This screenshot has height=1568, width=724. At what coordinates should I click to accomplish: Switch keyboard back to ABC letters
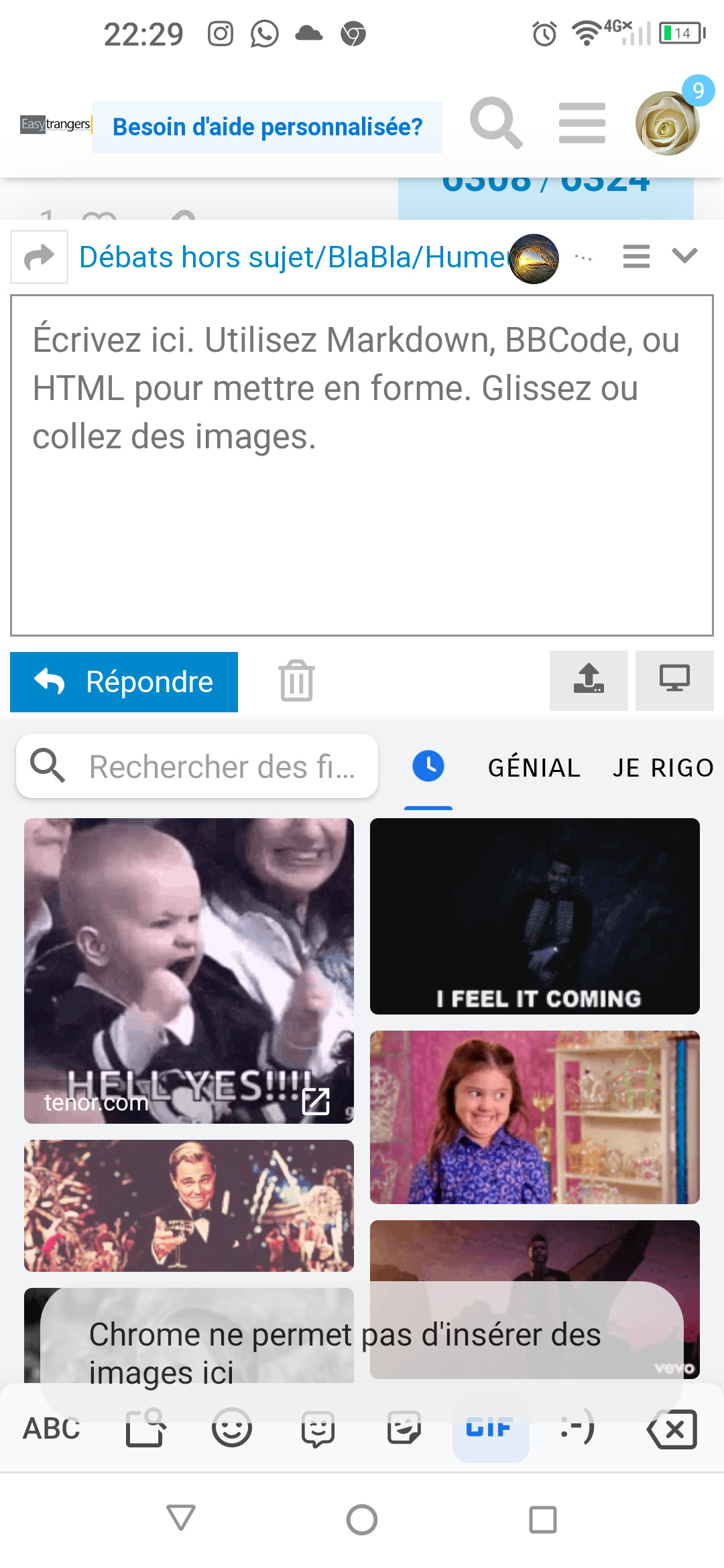(52, 1429)
